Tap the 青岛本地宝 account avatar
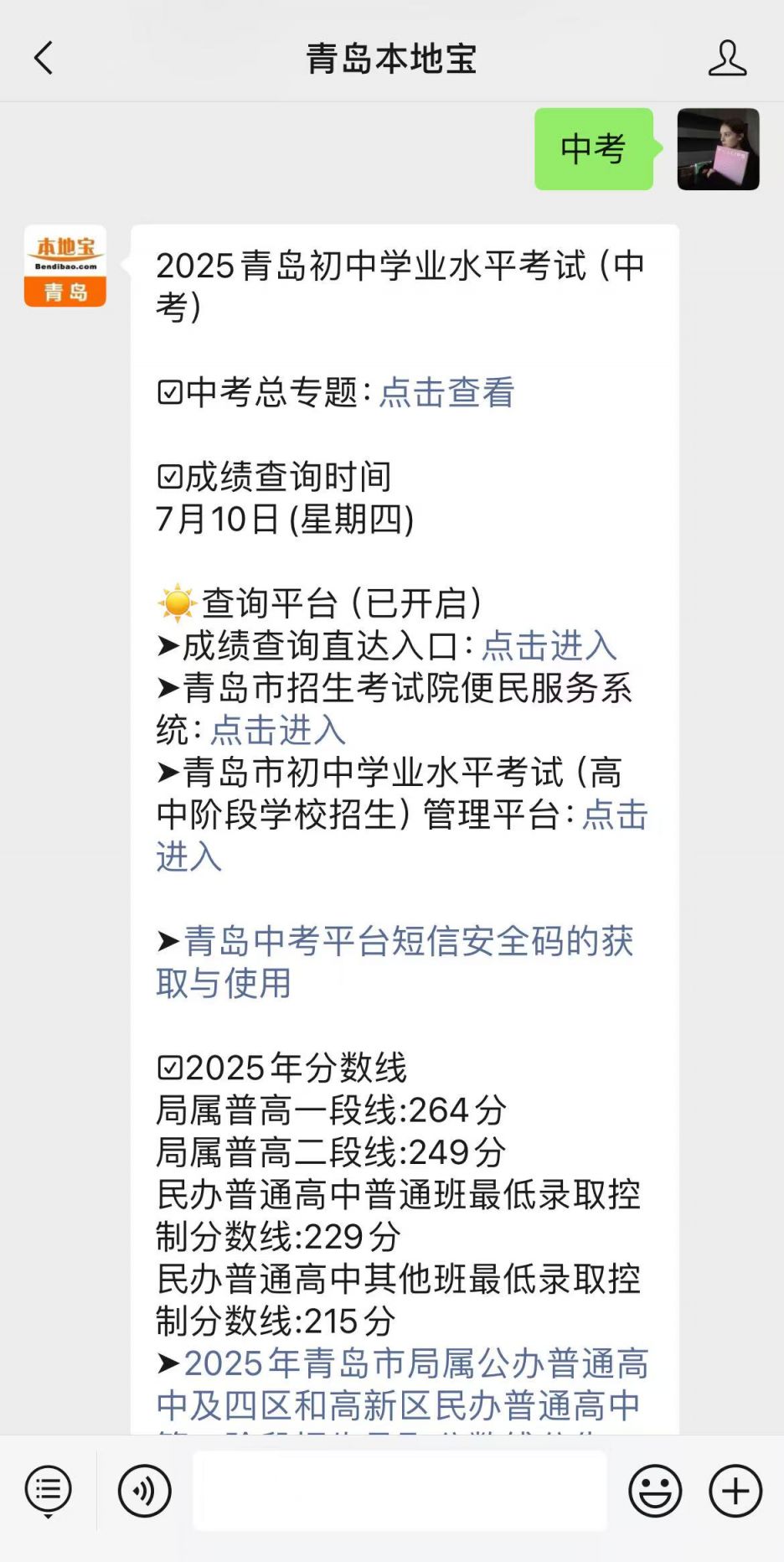 [65, 266]
